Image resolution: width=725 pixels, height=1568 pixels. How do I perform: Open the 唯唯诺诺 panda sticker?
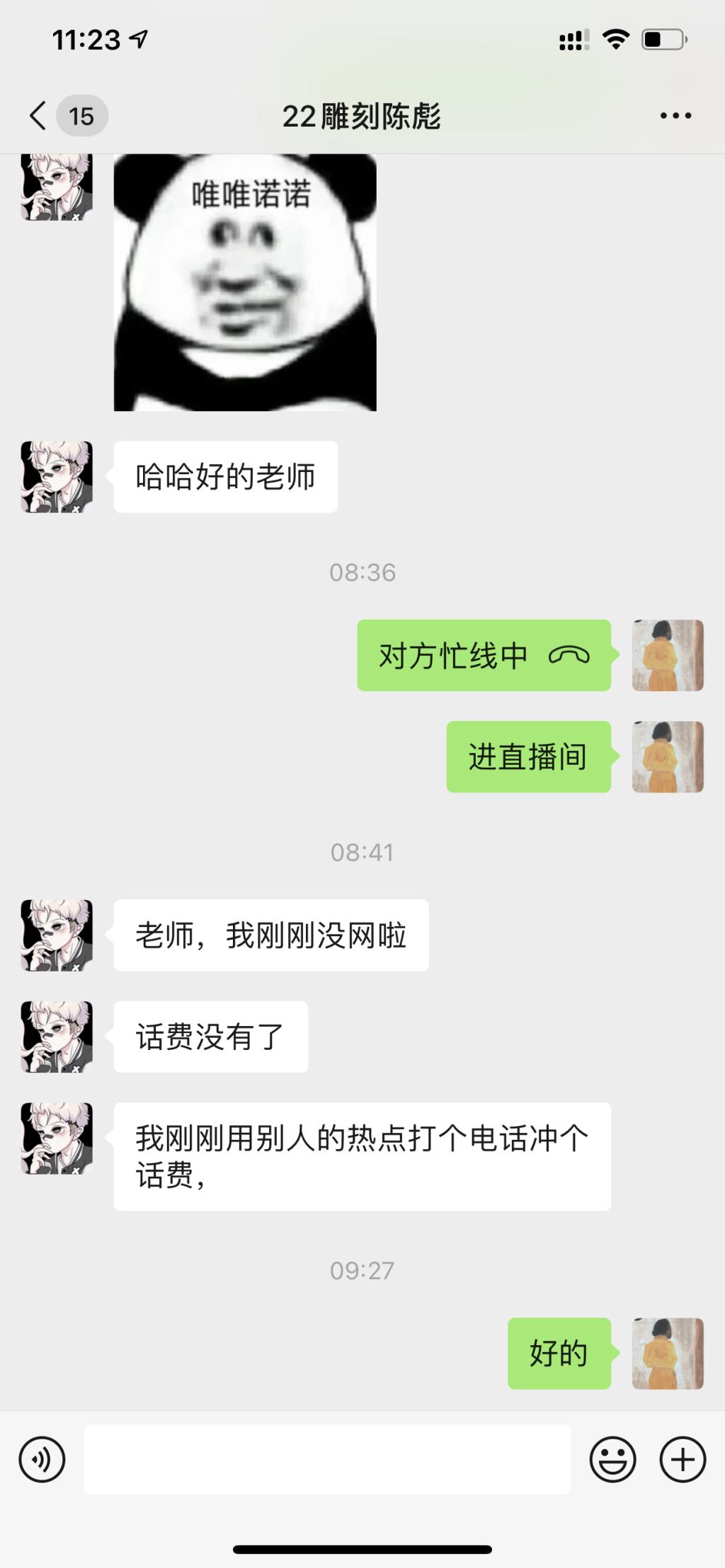pyautogui.click(x=245, y=282)
